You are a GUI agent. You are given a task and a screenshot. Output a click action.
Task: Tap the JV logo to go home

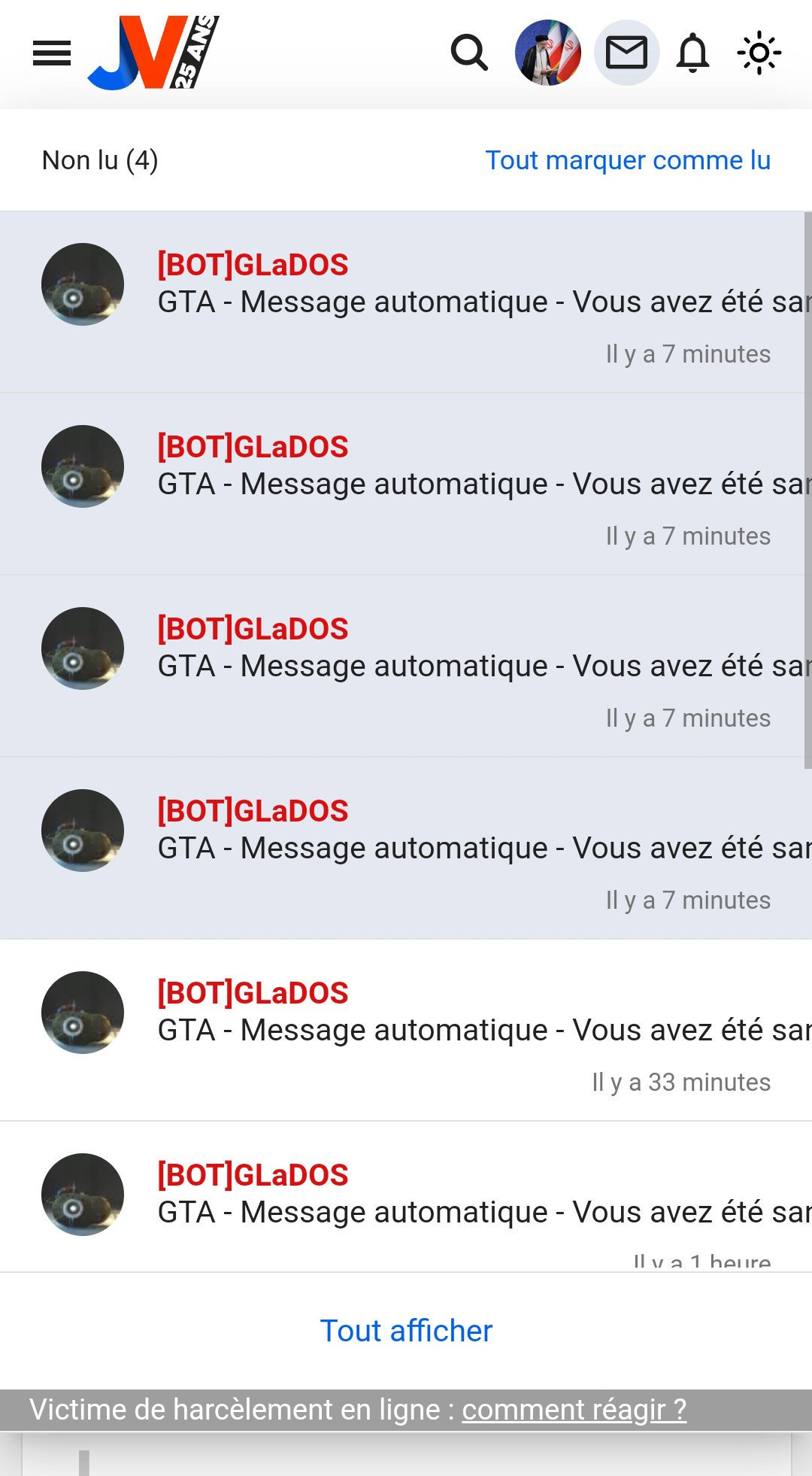pyautogui.click(x=153, y=53)
